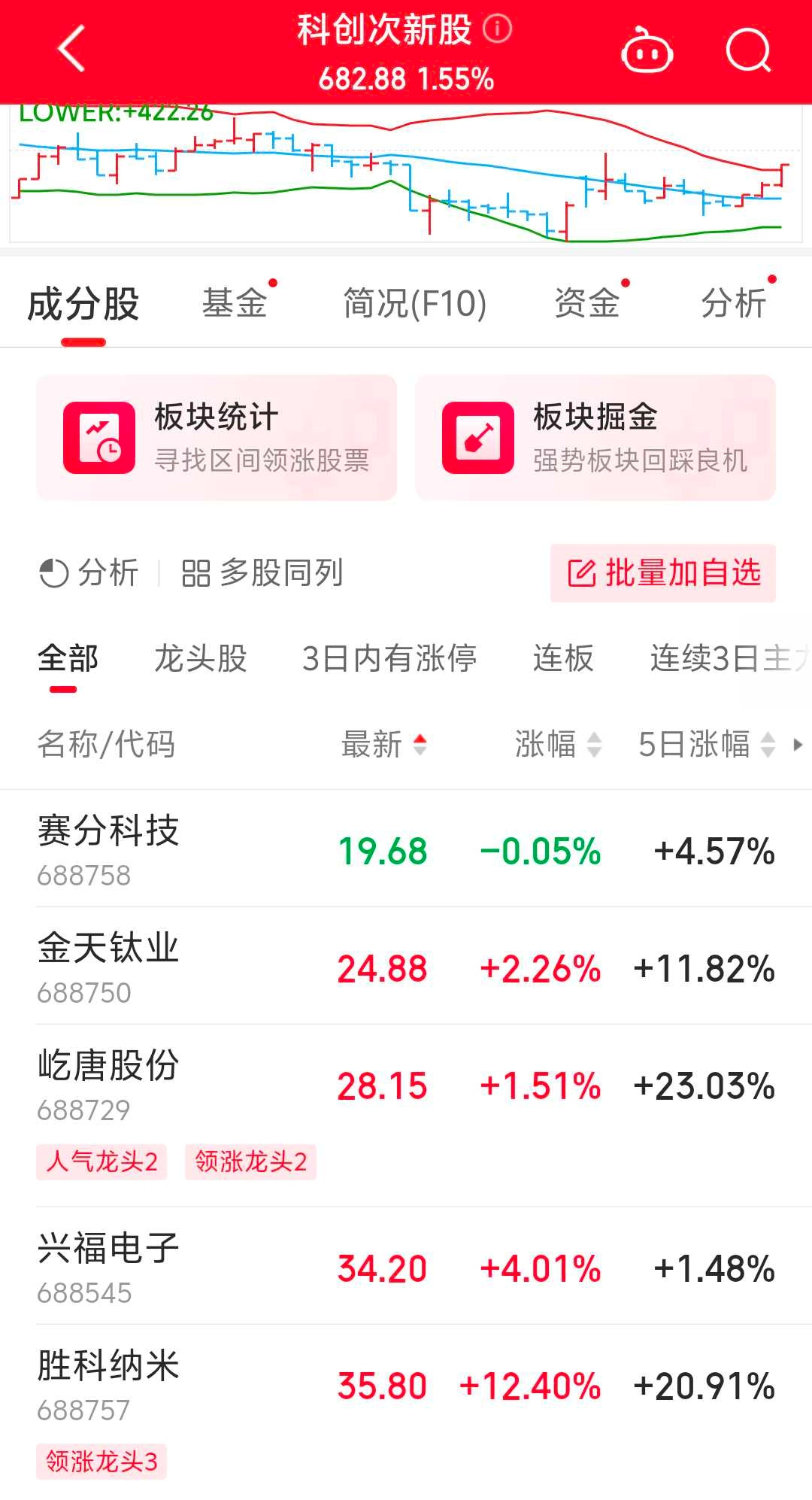Viewport: 812px width, 1500px height.
Task: Switch to the 基金 tab
Action: [235, 303]
